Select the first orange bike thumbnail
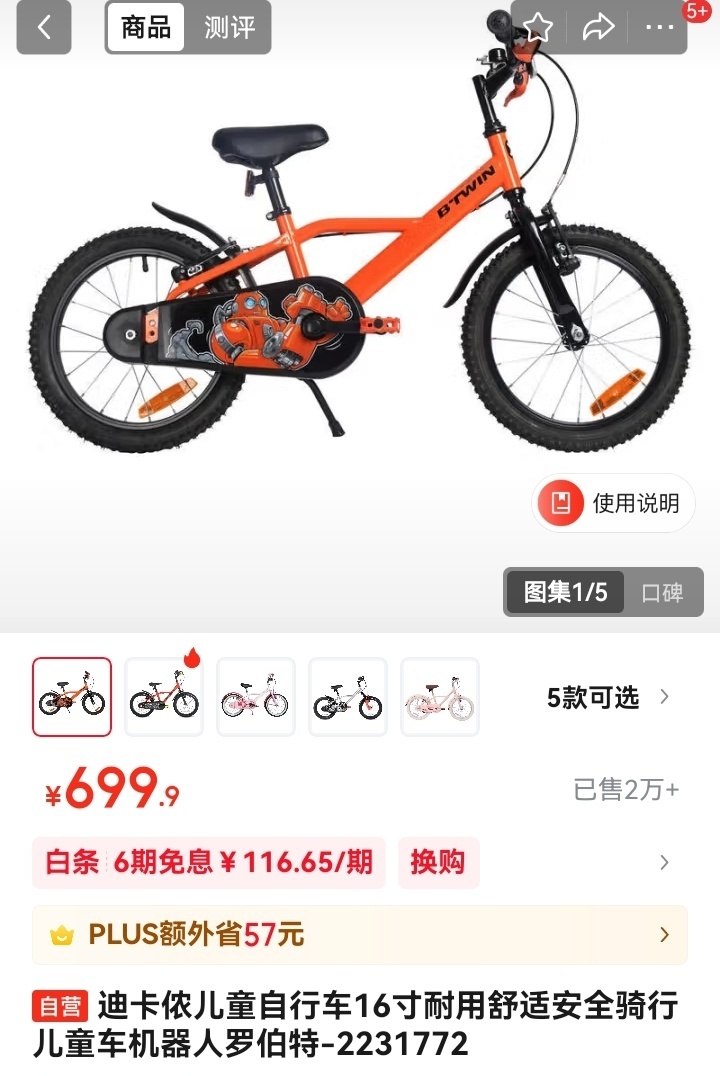The height and width of the screenshot is (1076, 720). pyautogui.click(x=72, y=697)
